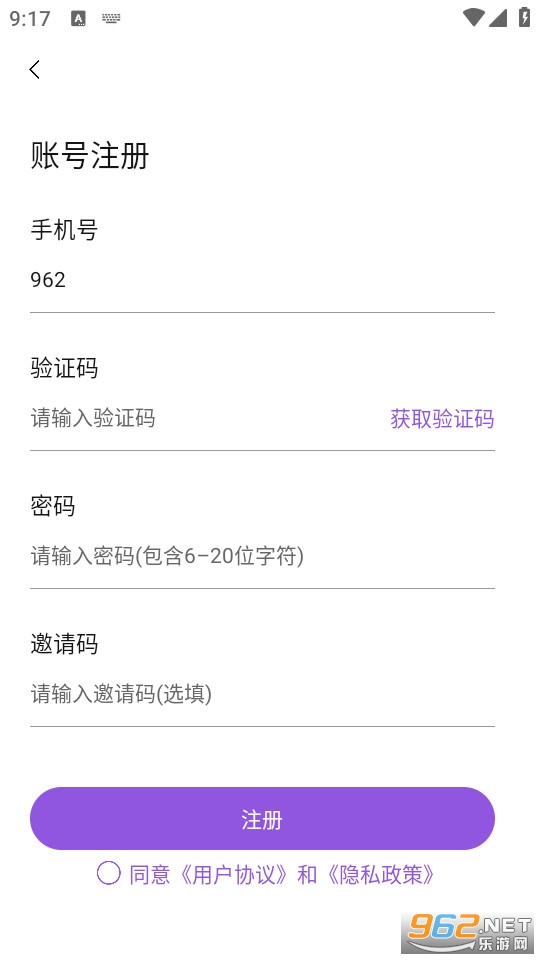Open the 《用户协议》 user agreement link

pyautogui.click(x=234, y=874)
